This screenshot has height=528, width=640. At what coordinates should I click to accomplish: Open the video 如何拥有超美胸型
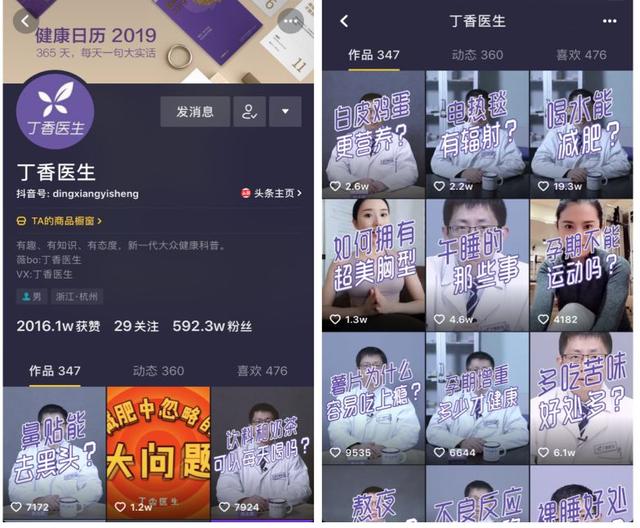click(x=372, y=263)
